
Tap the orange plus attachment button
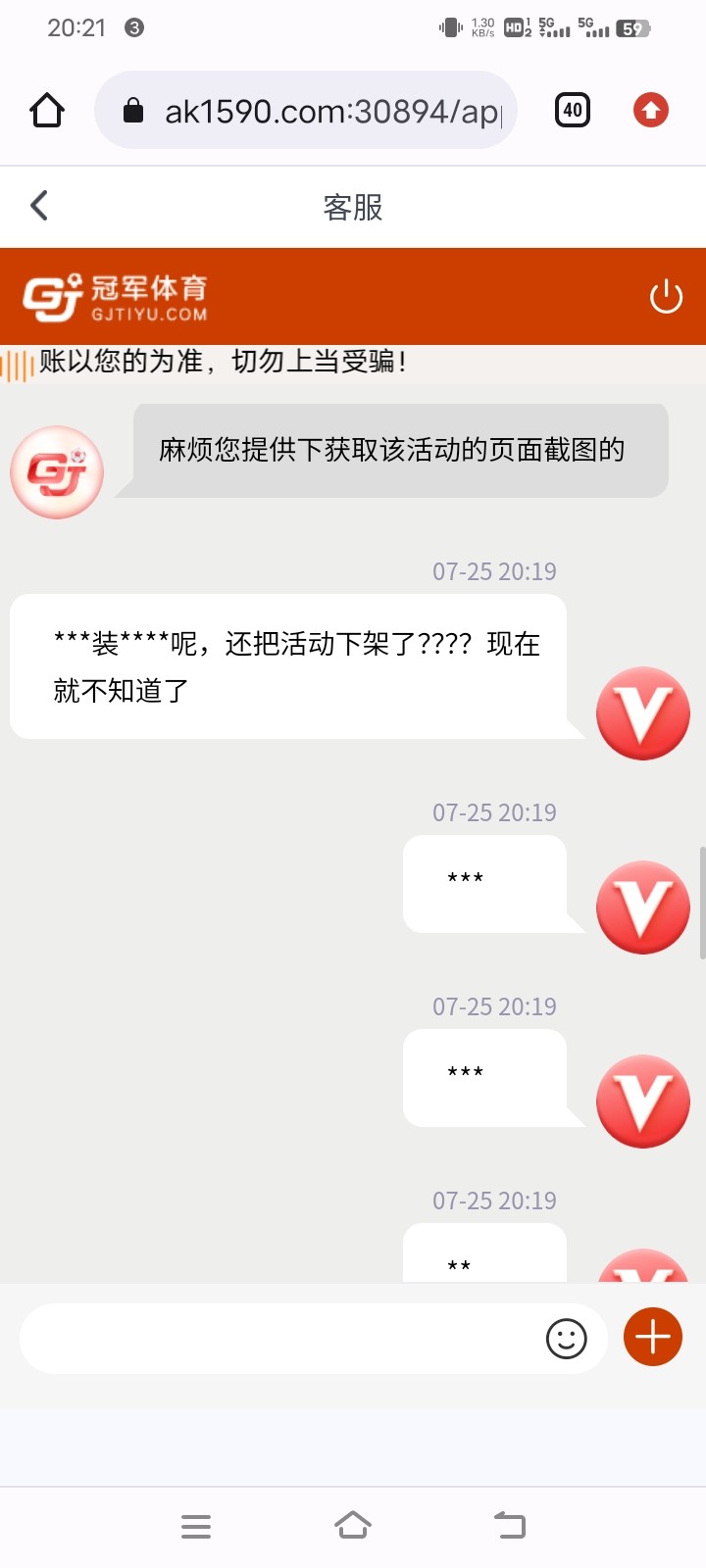652,1336
